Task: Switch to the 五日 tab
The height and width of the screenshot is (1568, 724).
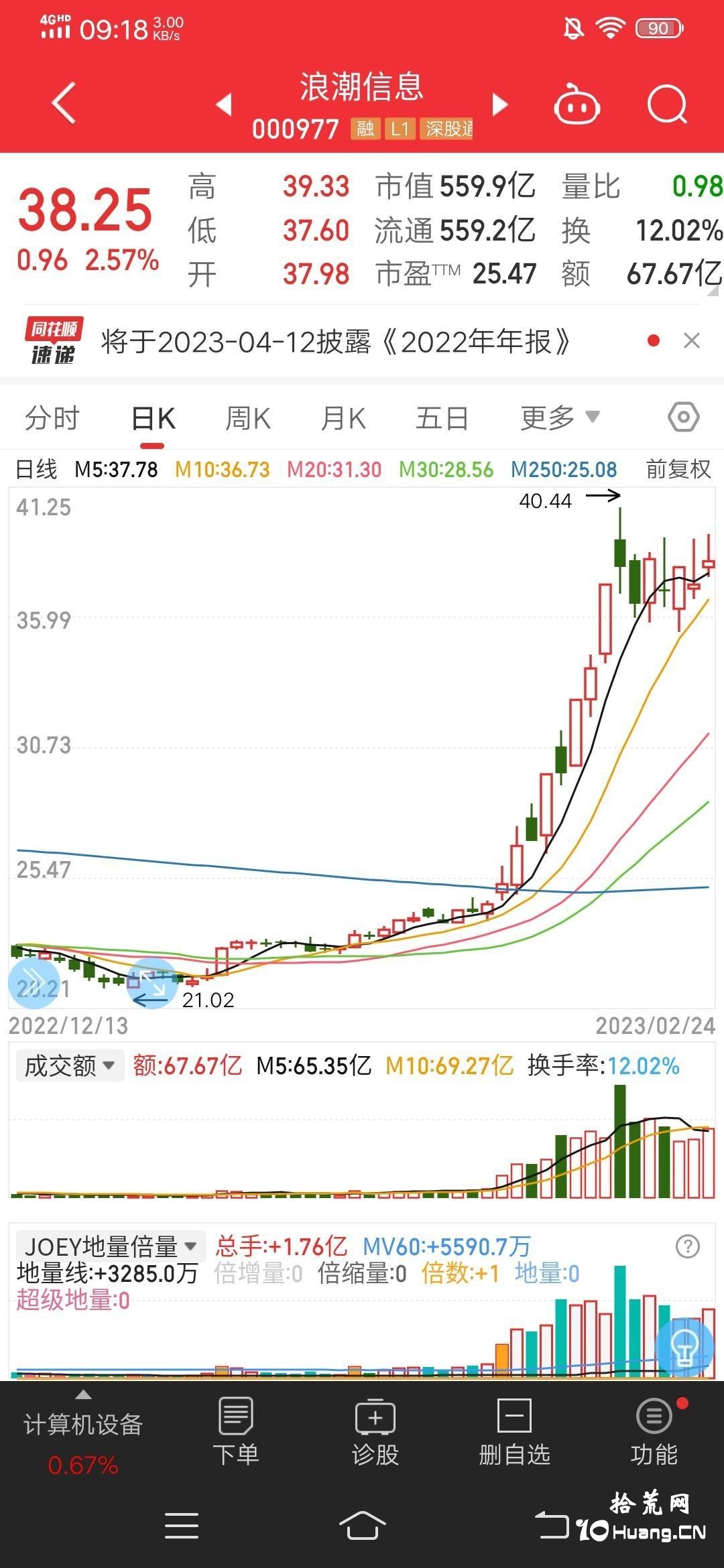Action: (442, 418)
